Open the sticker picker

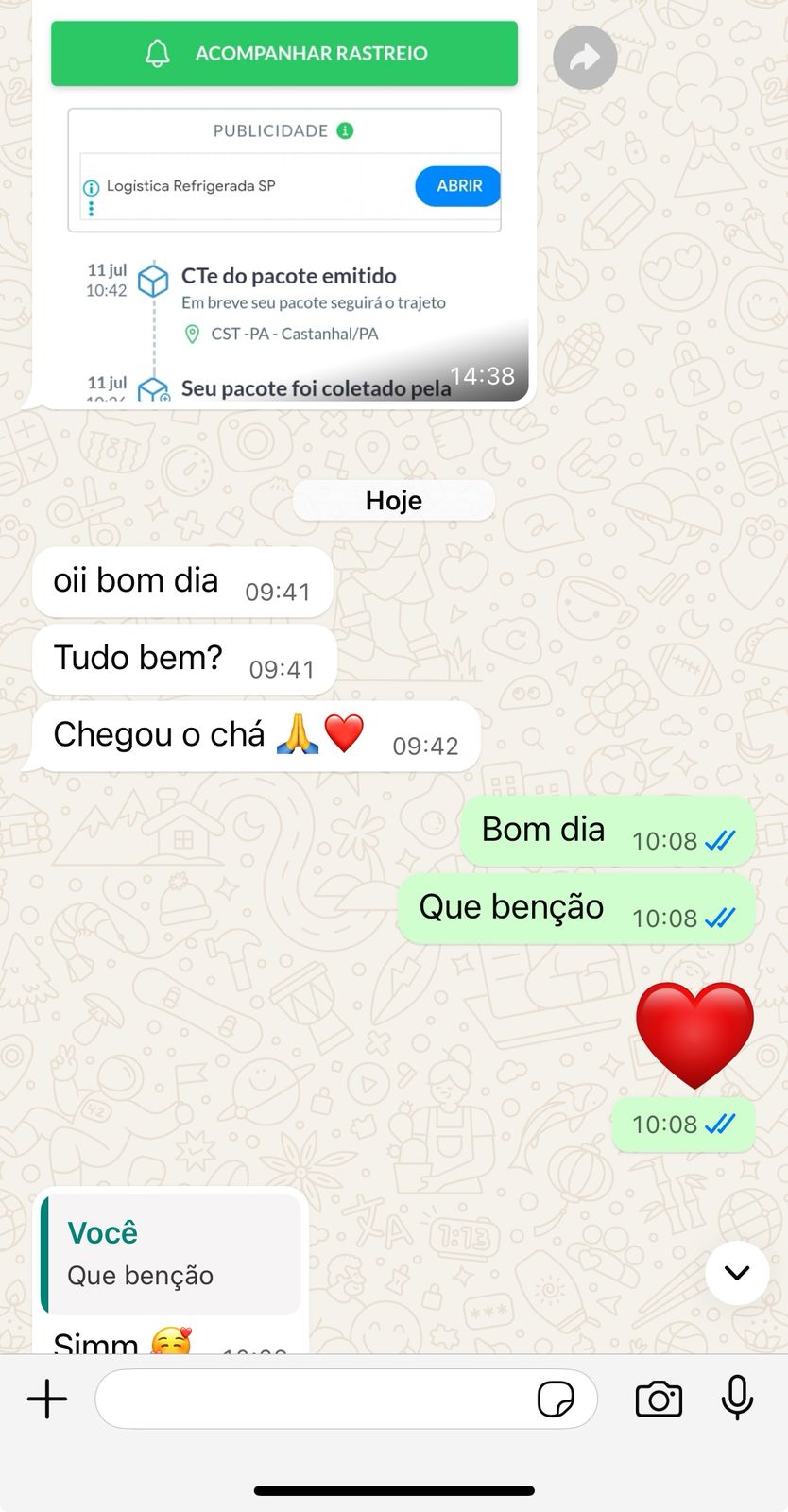pos(556,1399)
